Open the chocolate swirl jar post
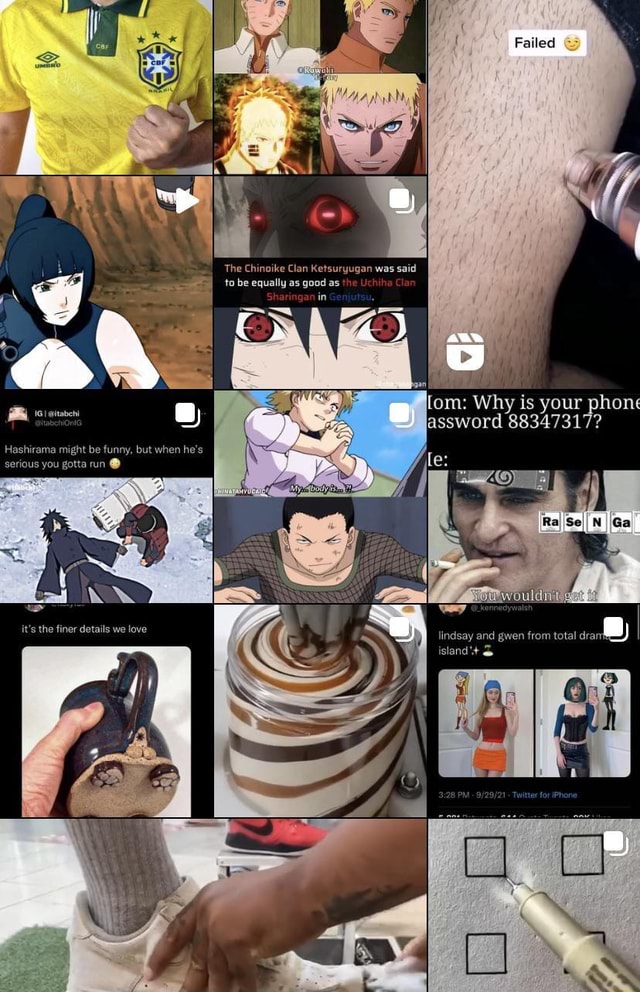The image size is (640, 992). tap(319, 711)
